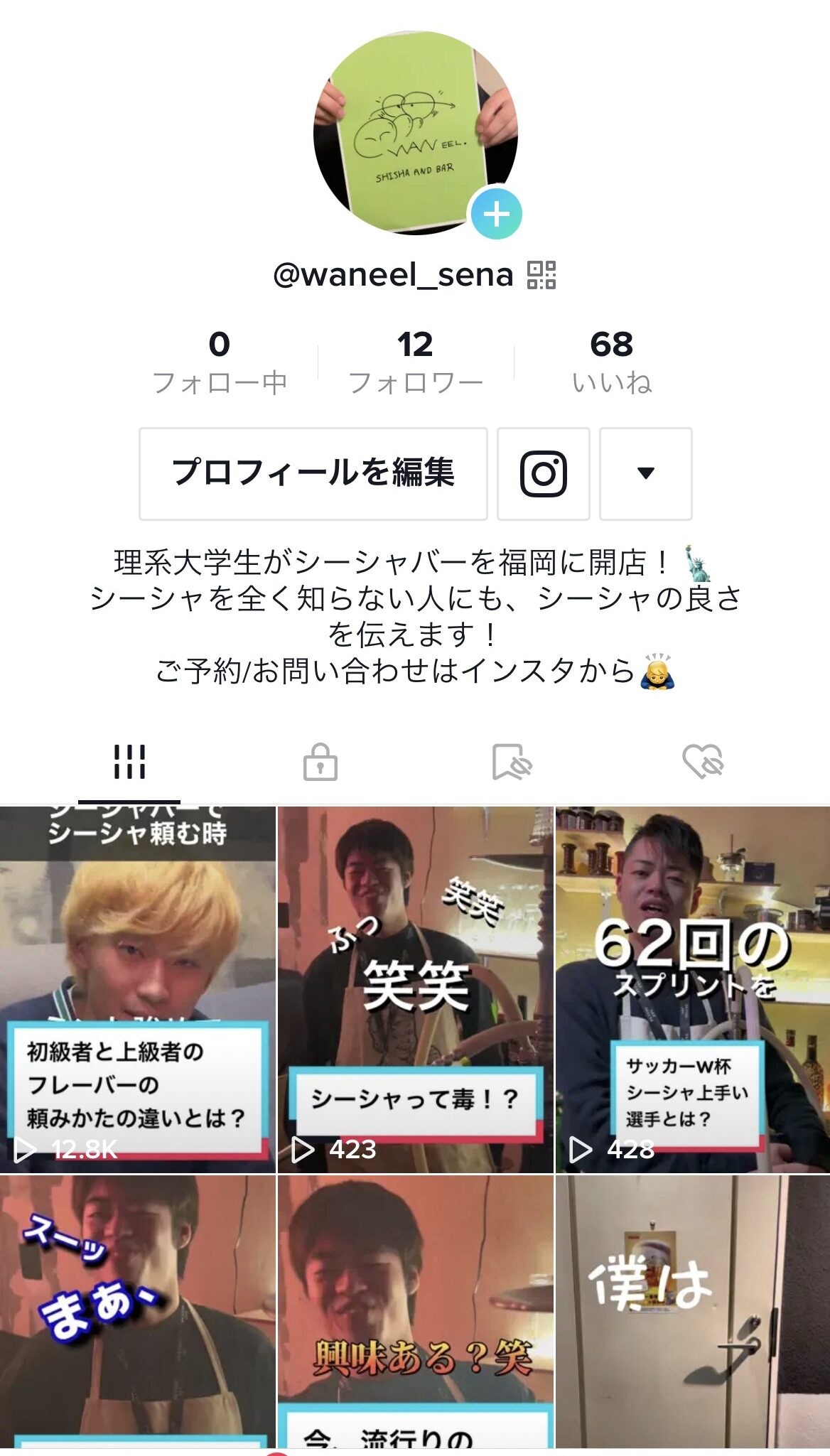Play the サッカーW杯 62回のスプリント video
The image size is (830, 1456).
click(693, 988)
